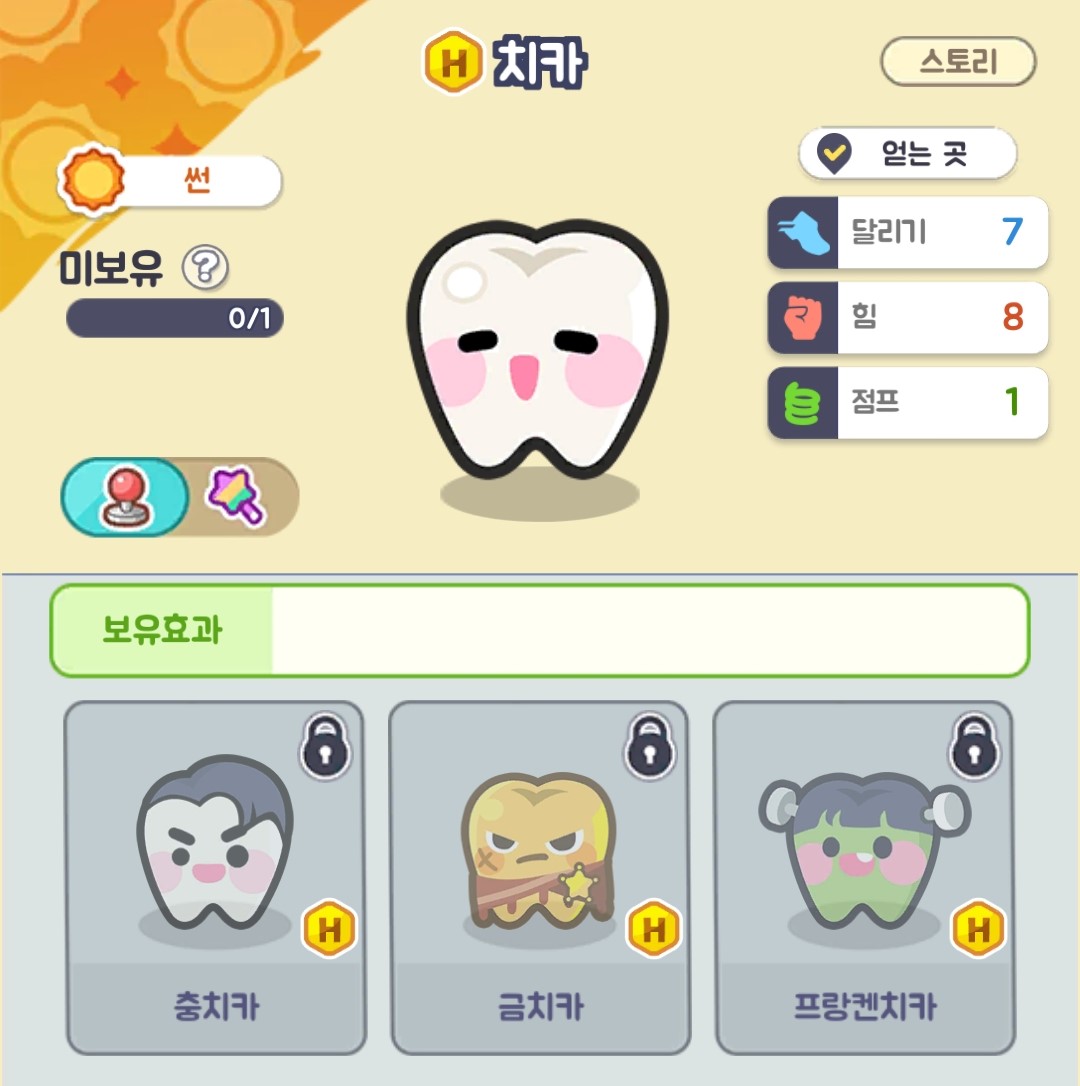The width and height of the screenshot is (1080, 1086).
Task: Open the 스토리 button
Action: 957,63
